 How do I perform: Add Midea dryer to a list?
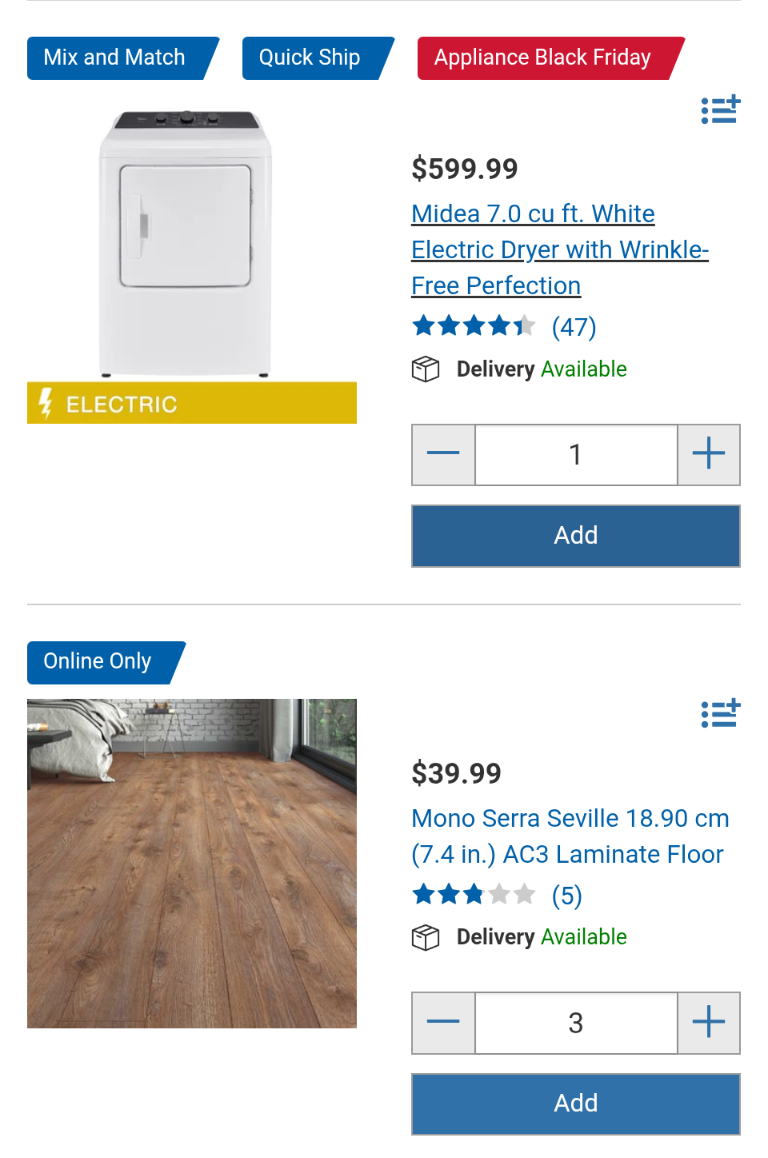(720, 110)
